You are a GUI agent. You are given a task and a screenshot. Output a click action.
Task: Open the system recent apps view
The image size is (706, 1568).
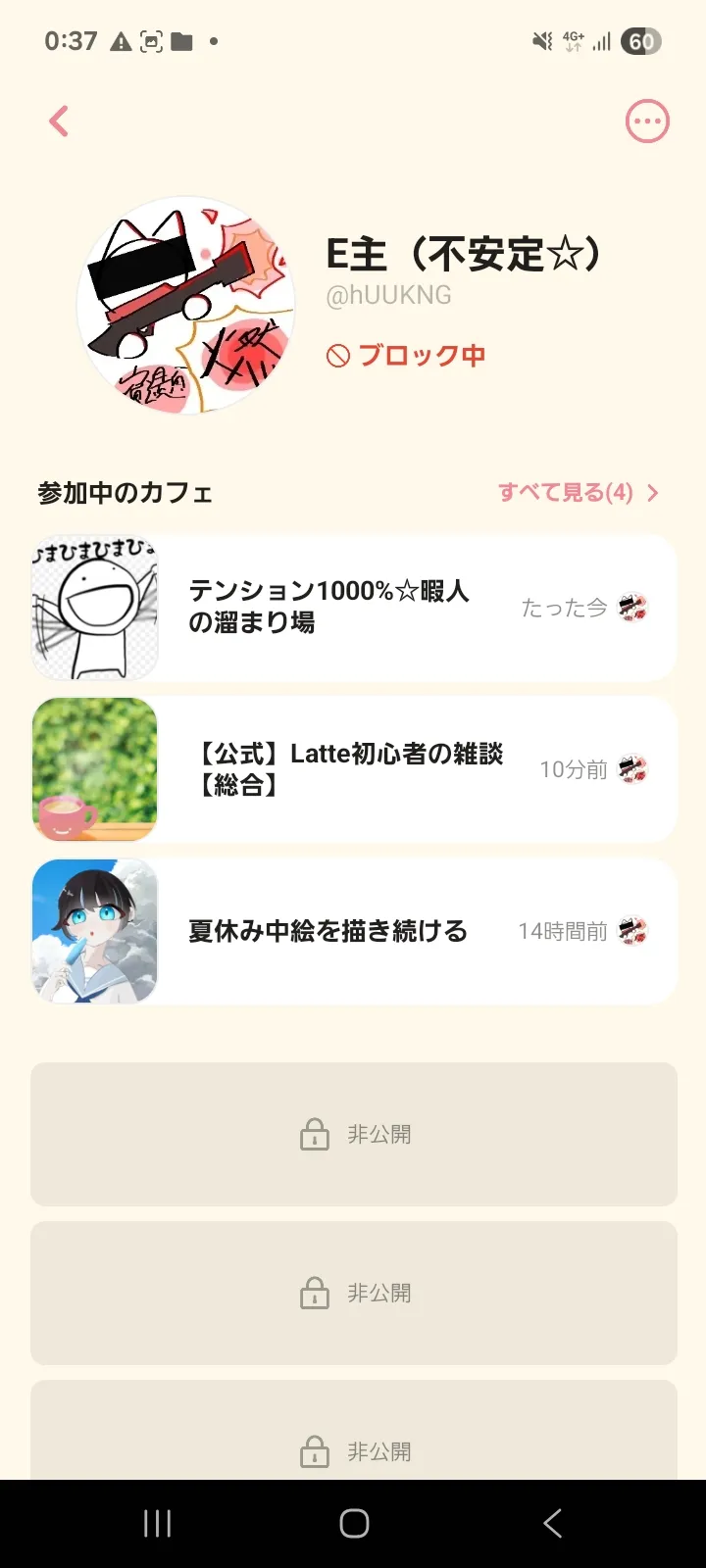tap(157, 1523)
